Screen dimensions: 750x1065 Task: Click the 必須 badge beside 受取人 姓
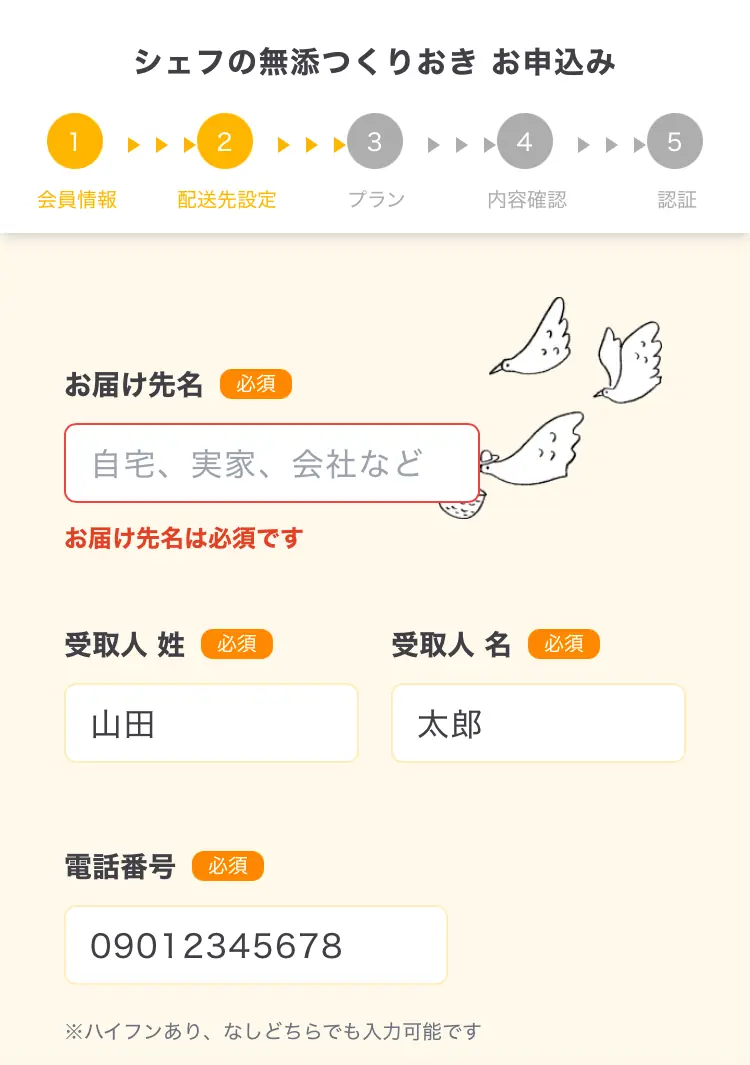[237, 644]
